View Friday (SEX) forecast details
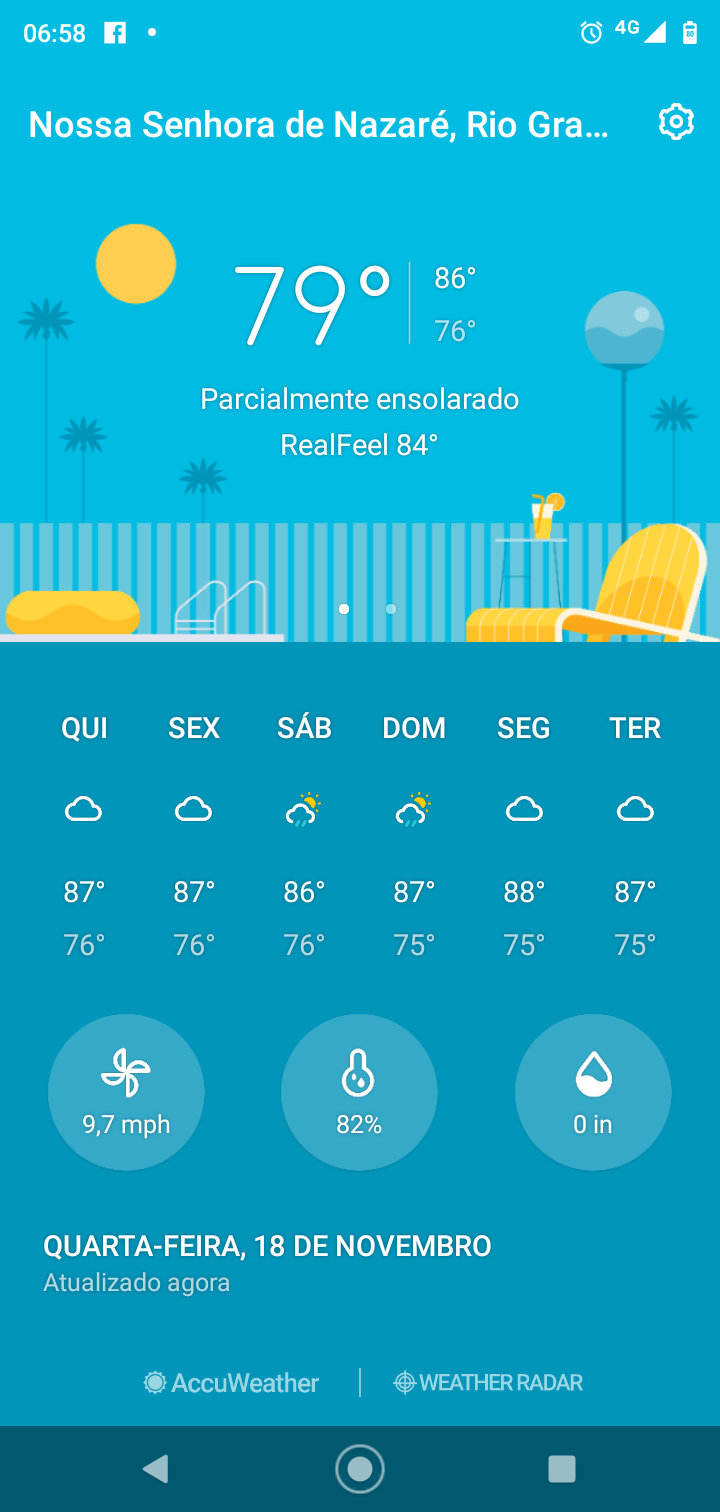This screenshot has height=1512, width=720. 194,833
